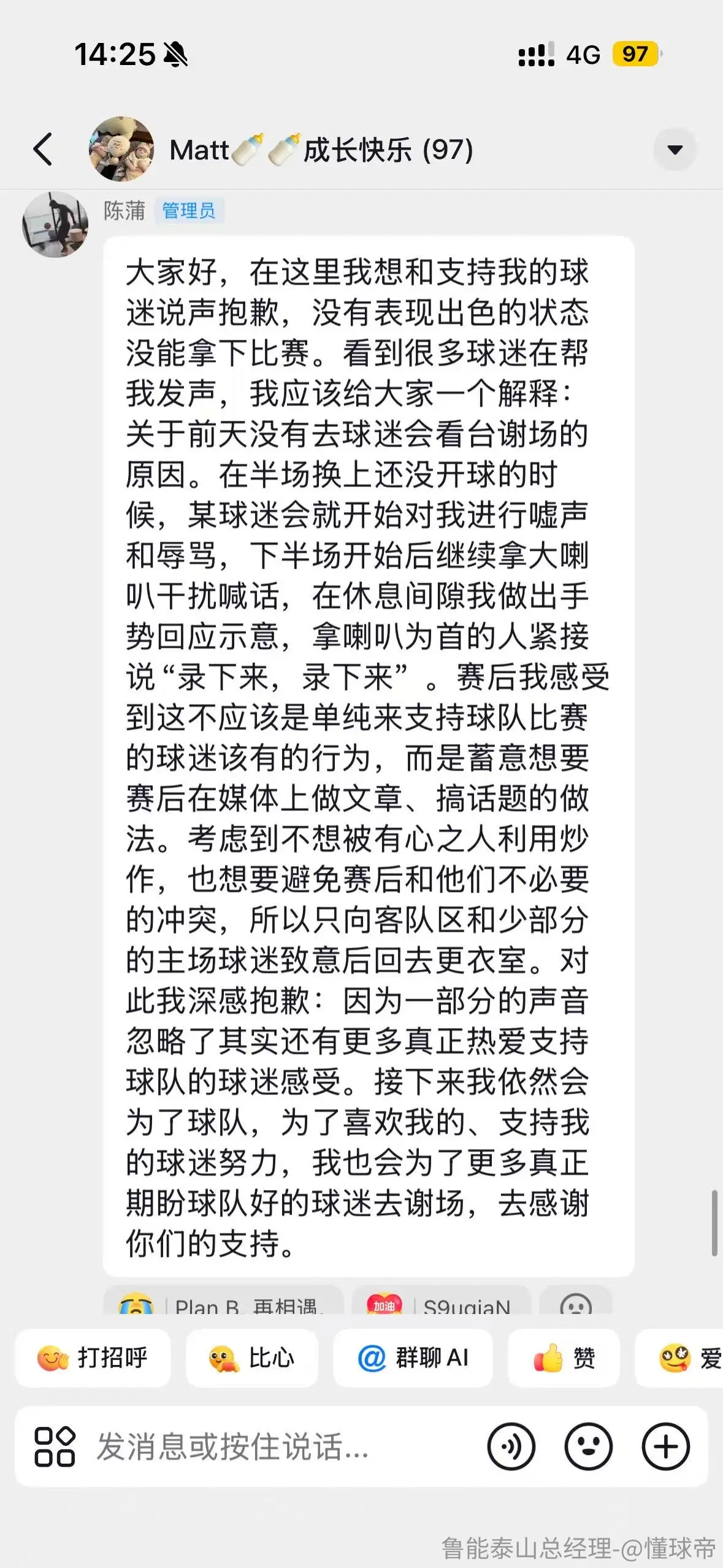Open 陈蒲's long message bubble
Image resolution: width=723 pixels, height=1568 pixels.
369,756
